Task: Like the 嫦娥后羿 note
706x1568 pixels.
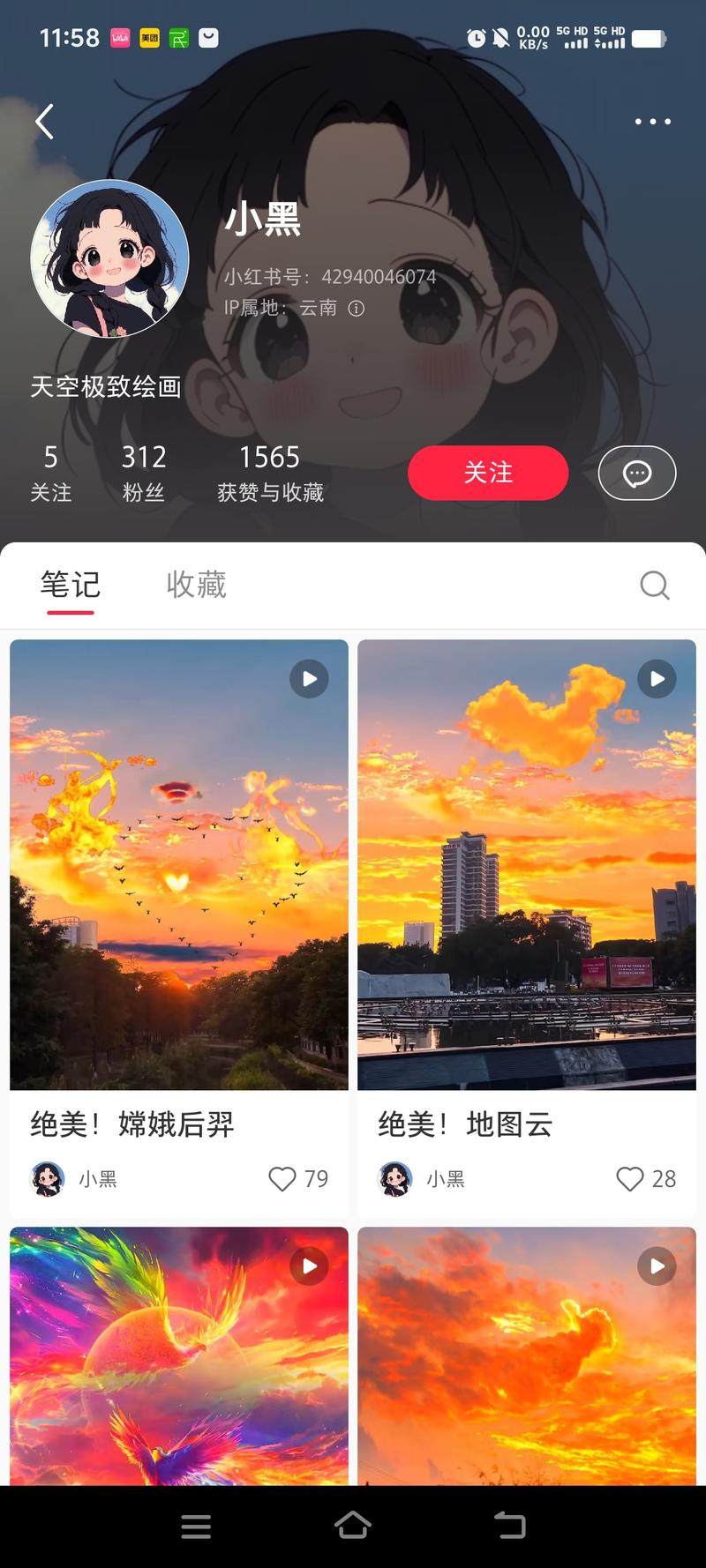Action: [x=282, y=1179]
